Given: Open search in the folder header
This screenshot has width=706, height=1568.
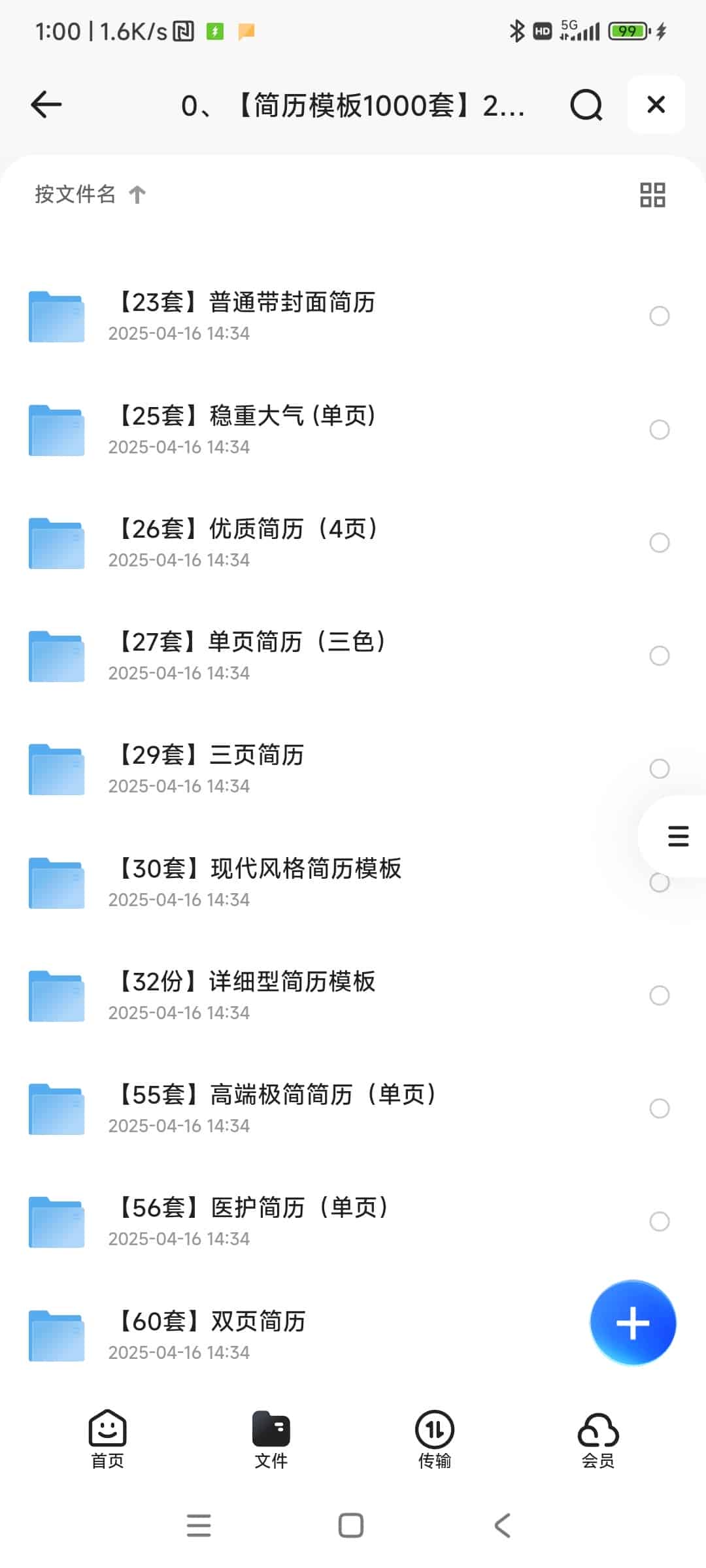Looking at the screenshot, I should pyautogui.click(x=586, y=105).
